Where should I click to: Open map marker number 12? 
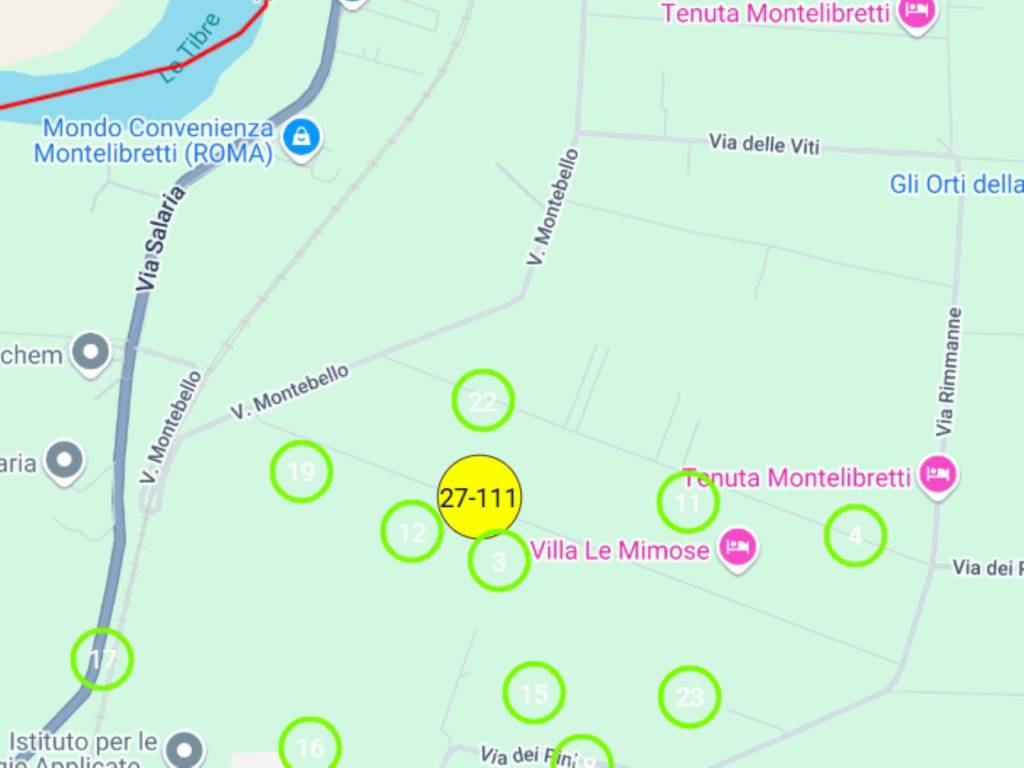[412, 532]
